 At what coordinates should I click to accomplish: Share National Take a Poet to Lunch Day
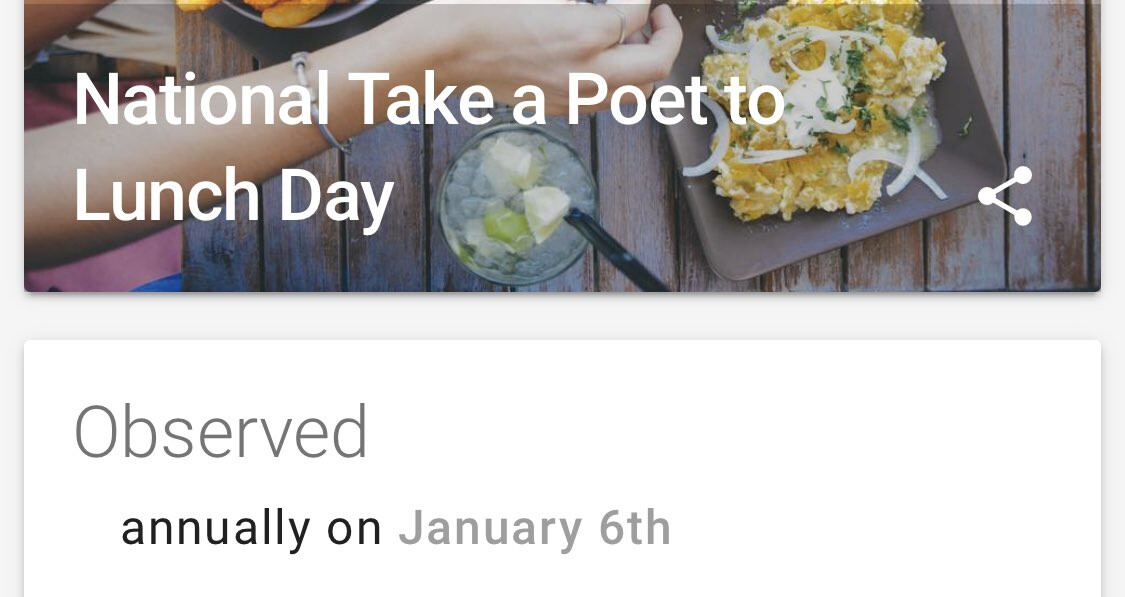coord(1004,196)
